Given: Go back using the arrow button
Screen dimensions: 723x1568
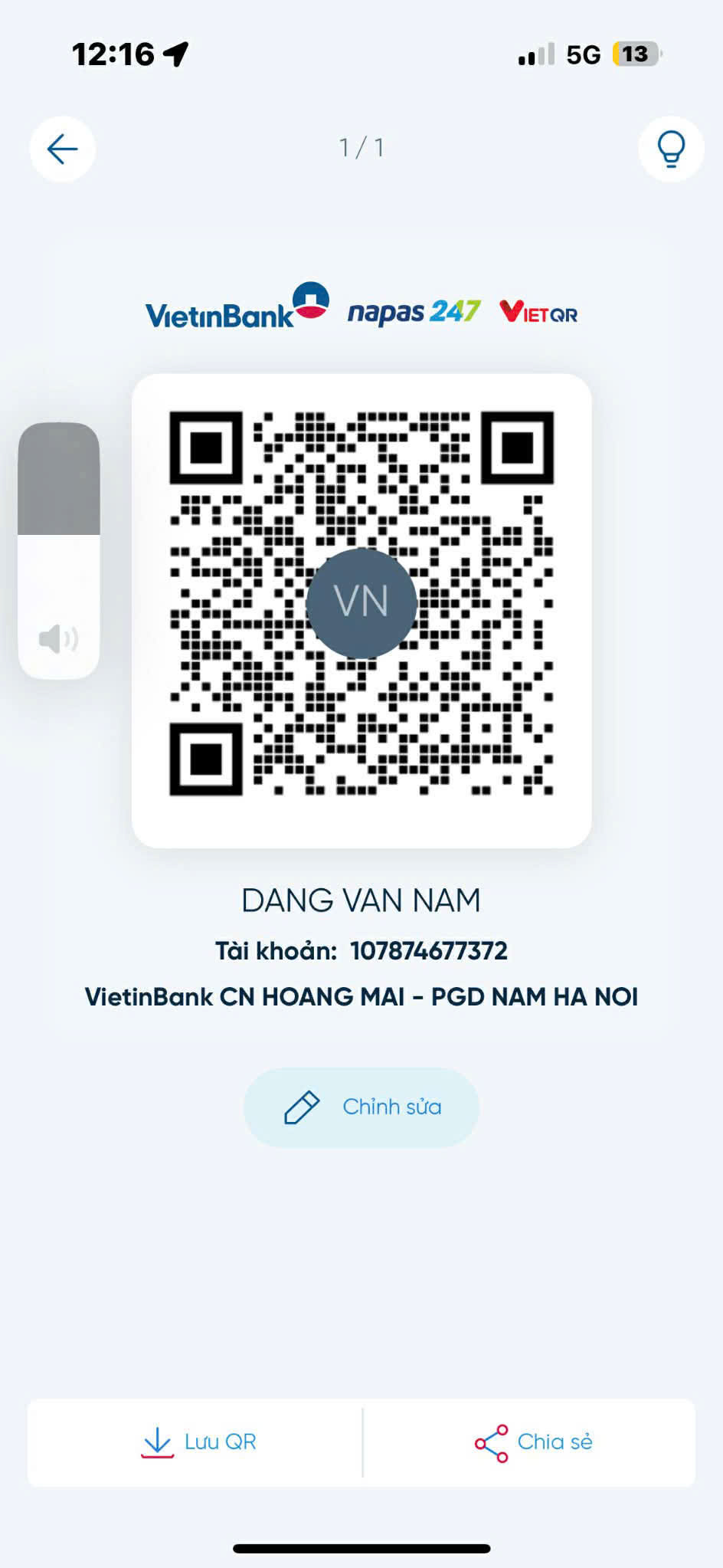Looking at the screenshot, I should tap(62, 149).
